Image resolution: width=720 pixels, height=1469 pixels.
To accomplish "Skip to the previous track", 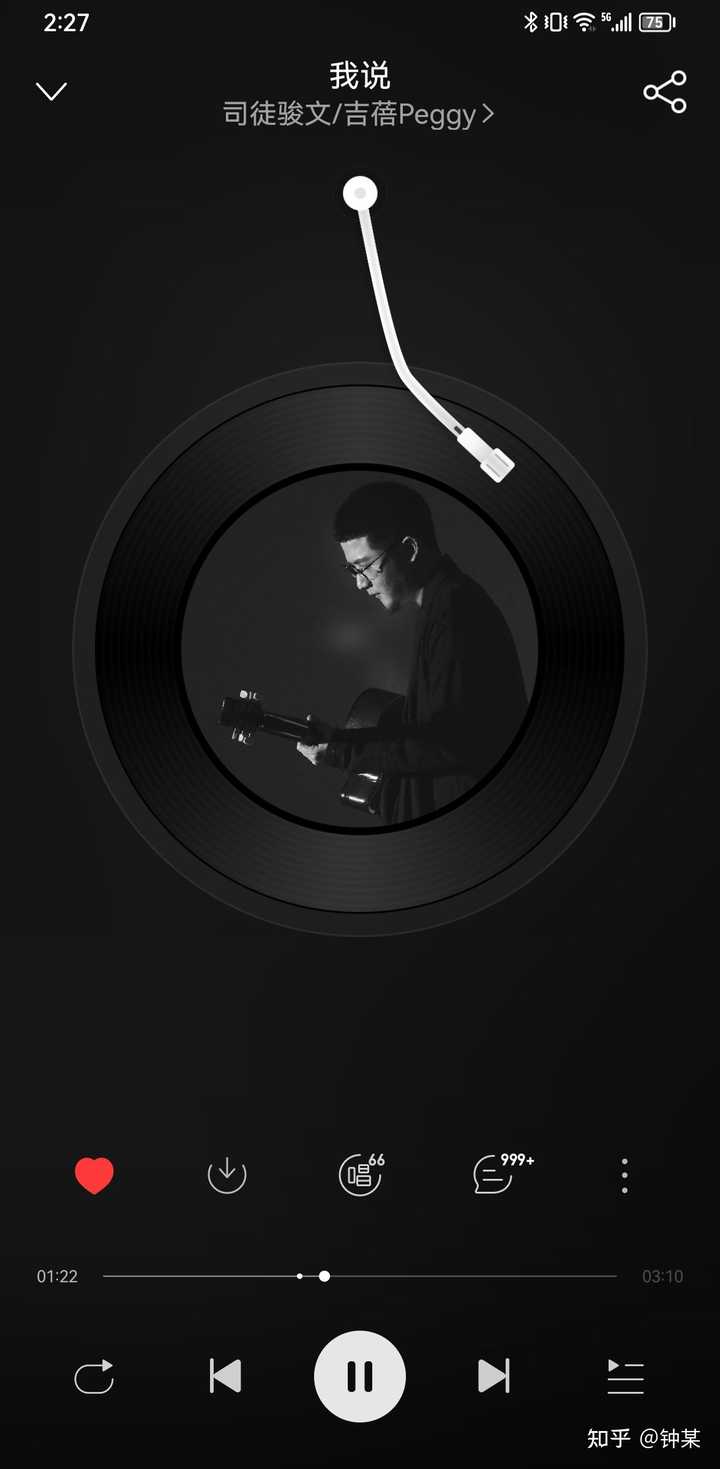I will point(226,1377).
